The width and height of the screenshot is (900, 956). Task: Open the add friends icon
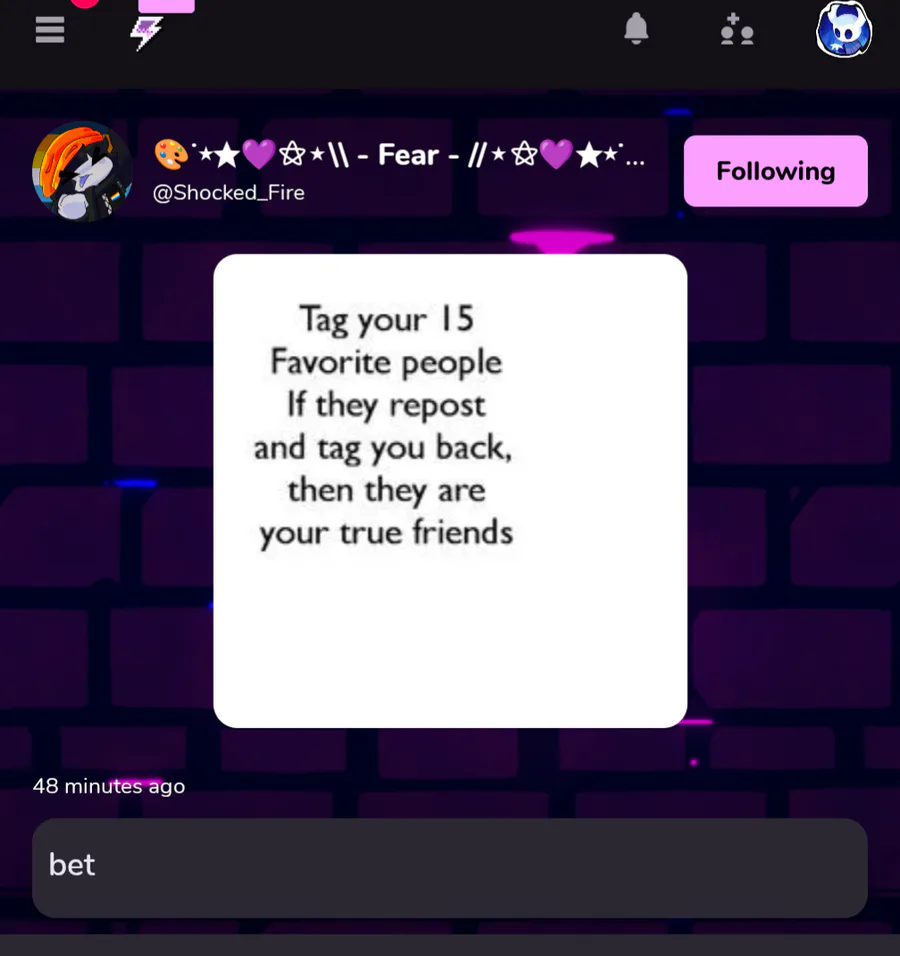(x=737, y=30)
